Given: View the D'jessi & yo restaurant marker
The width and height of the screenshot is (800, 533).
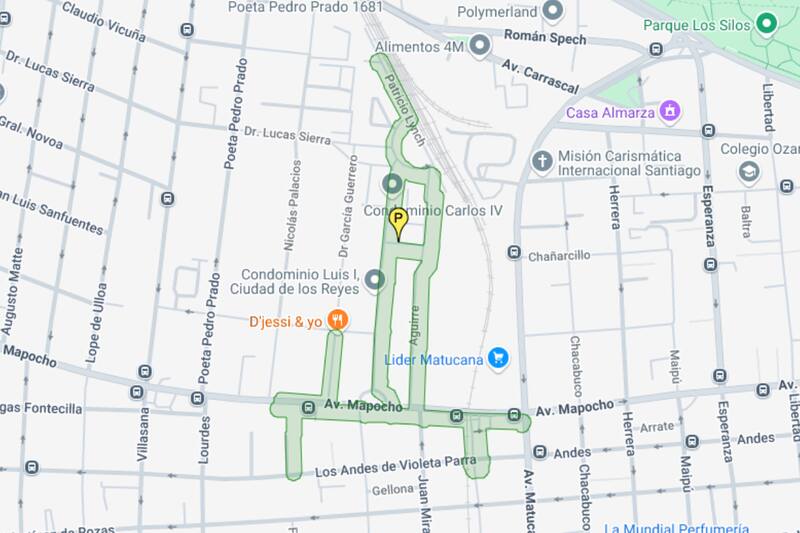Looking at the screenshot, I should click(x=338, y=320).
